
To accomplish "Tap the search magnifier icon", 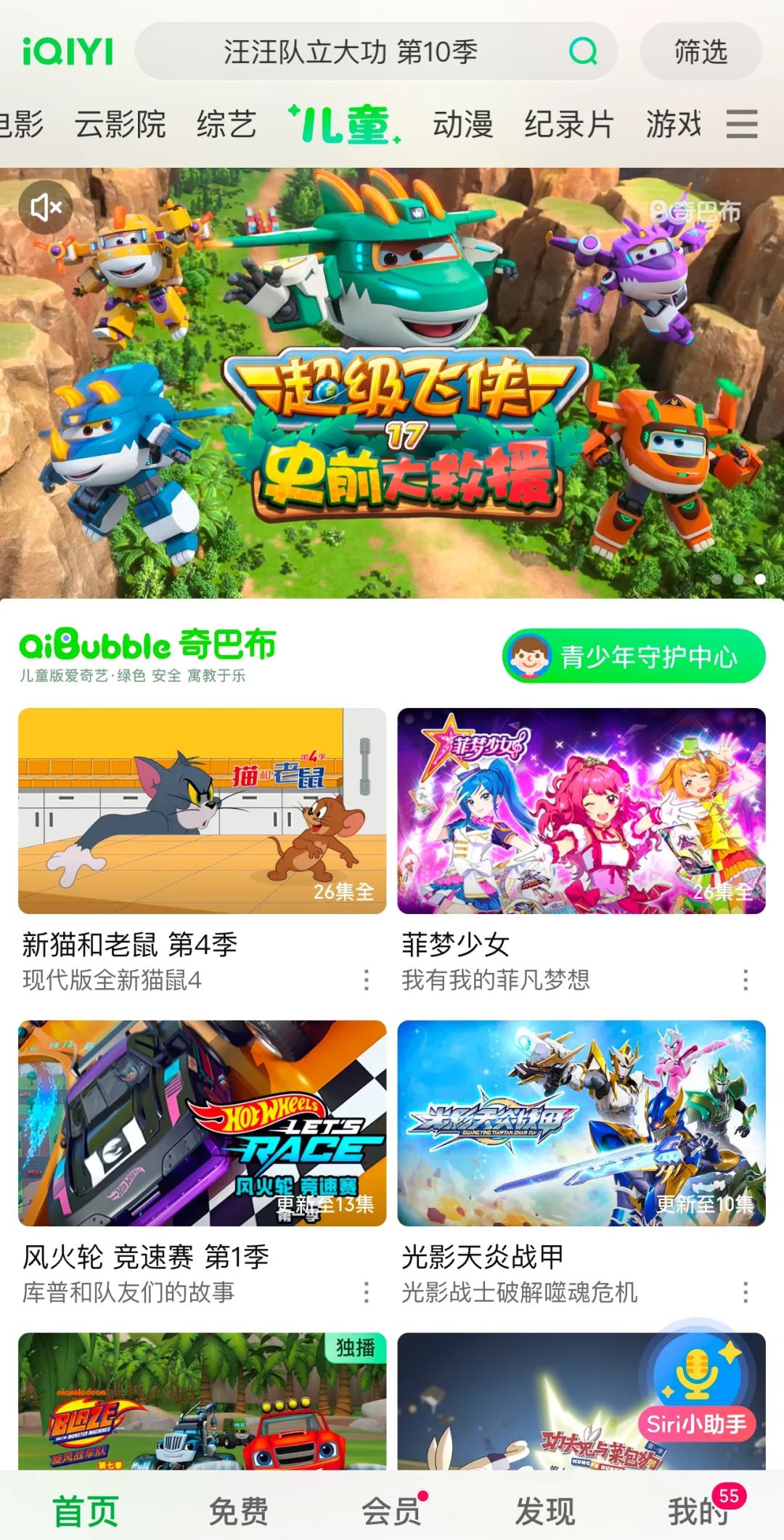I will click(x=583, y=52).
